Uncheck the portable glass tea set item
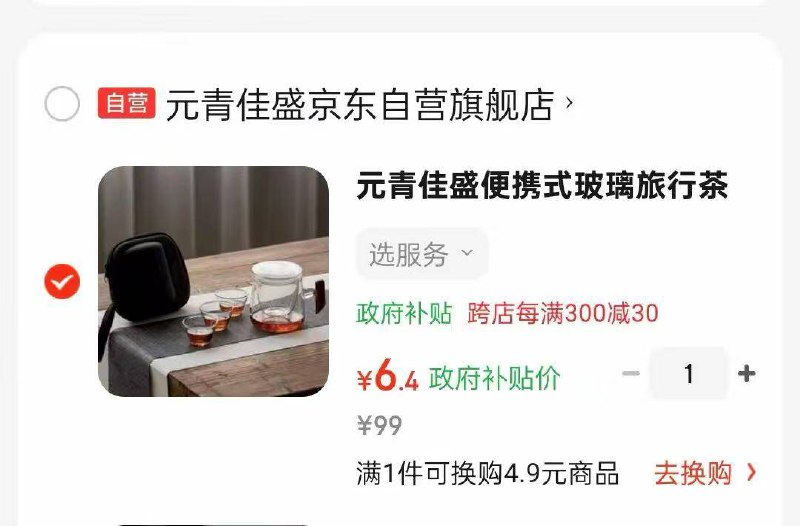800x526 pixels. pyautogui.click(x=62, y=283)
